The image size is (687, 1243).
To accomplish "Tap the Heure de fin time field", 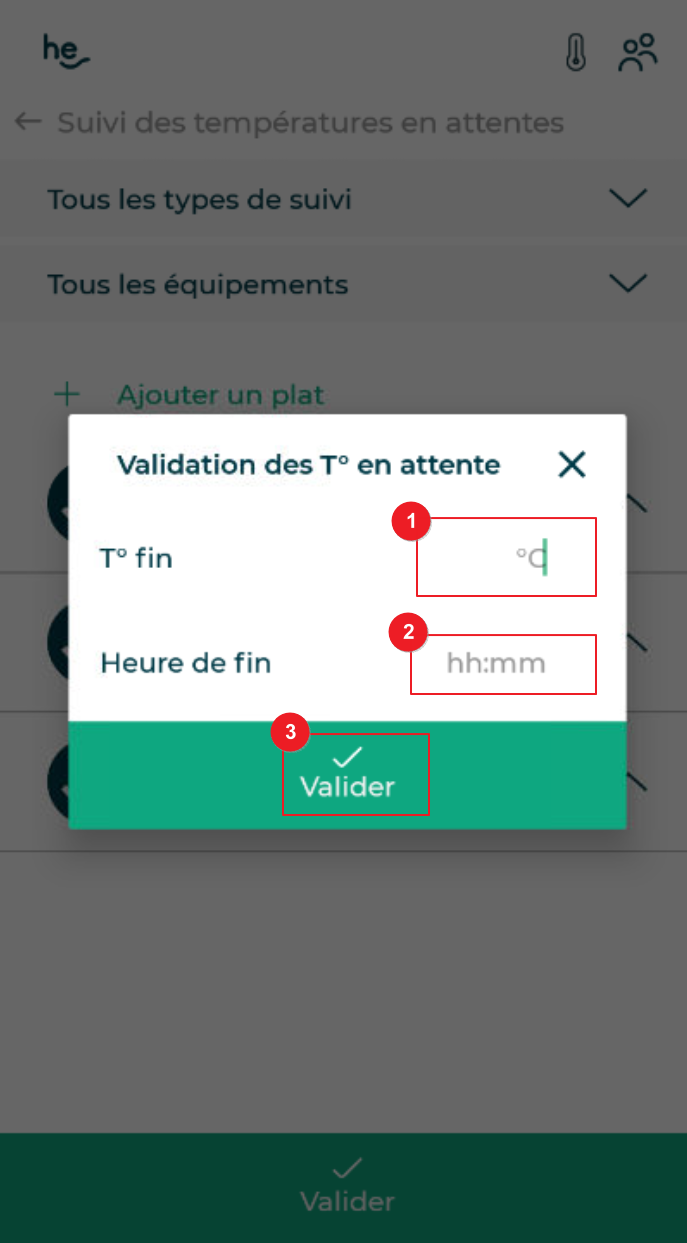I will click(503, 663).
